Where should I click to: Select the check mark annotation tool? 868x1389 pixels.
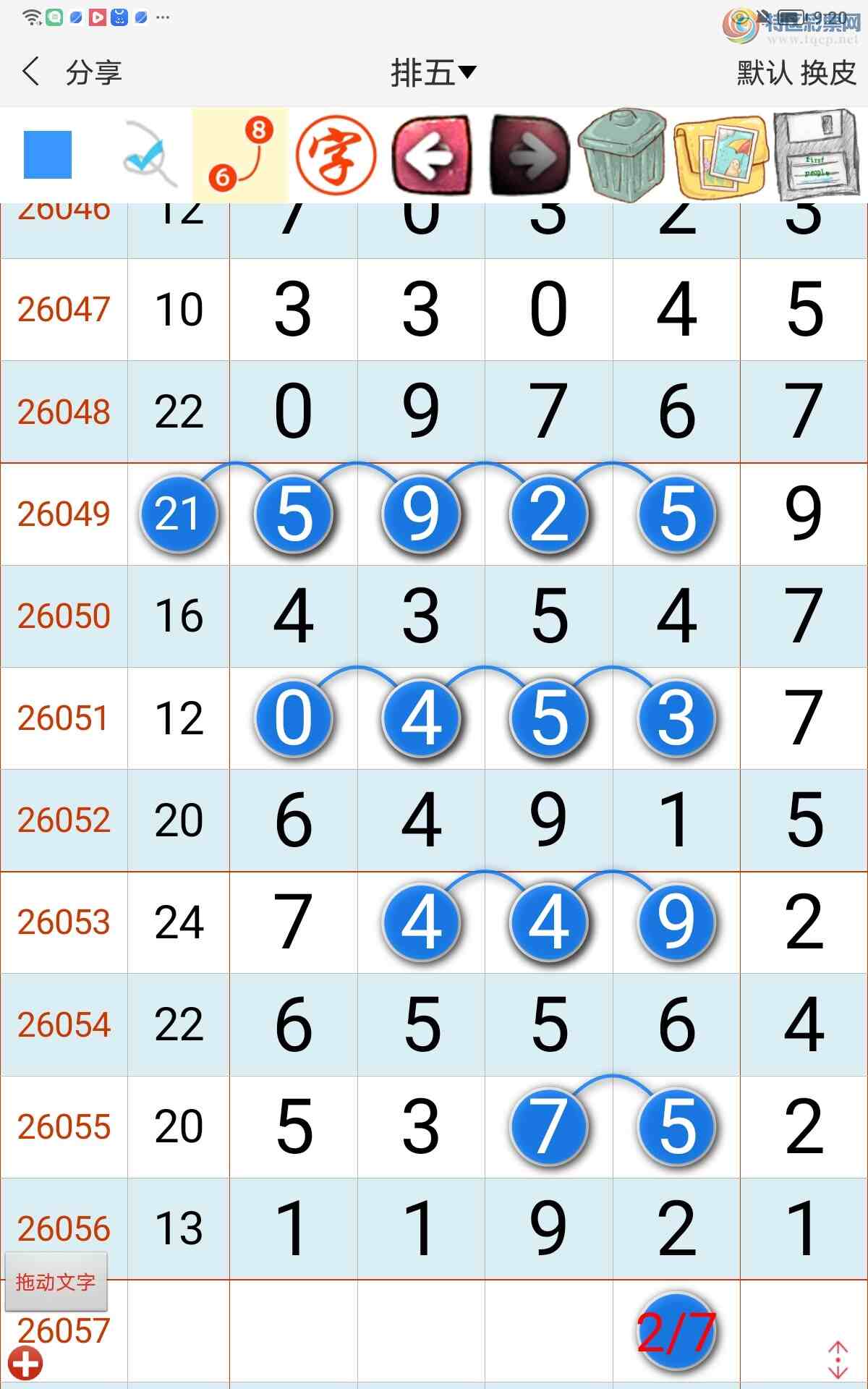[x=147, y=153]
